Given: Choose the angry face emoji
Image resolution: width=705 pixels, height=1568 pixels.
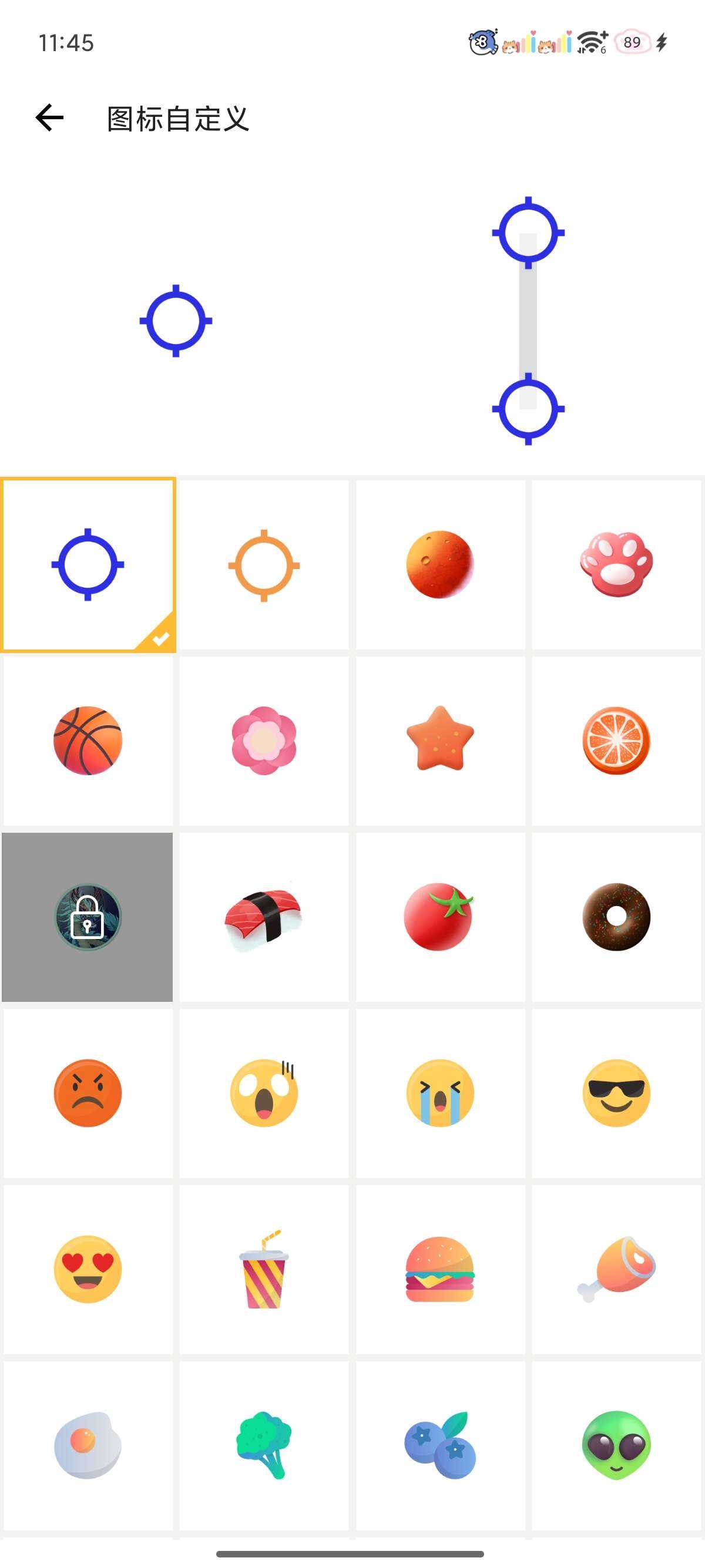Looking at the screenshot, I should (x=88, y=1093).
